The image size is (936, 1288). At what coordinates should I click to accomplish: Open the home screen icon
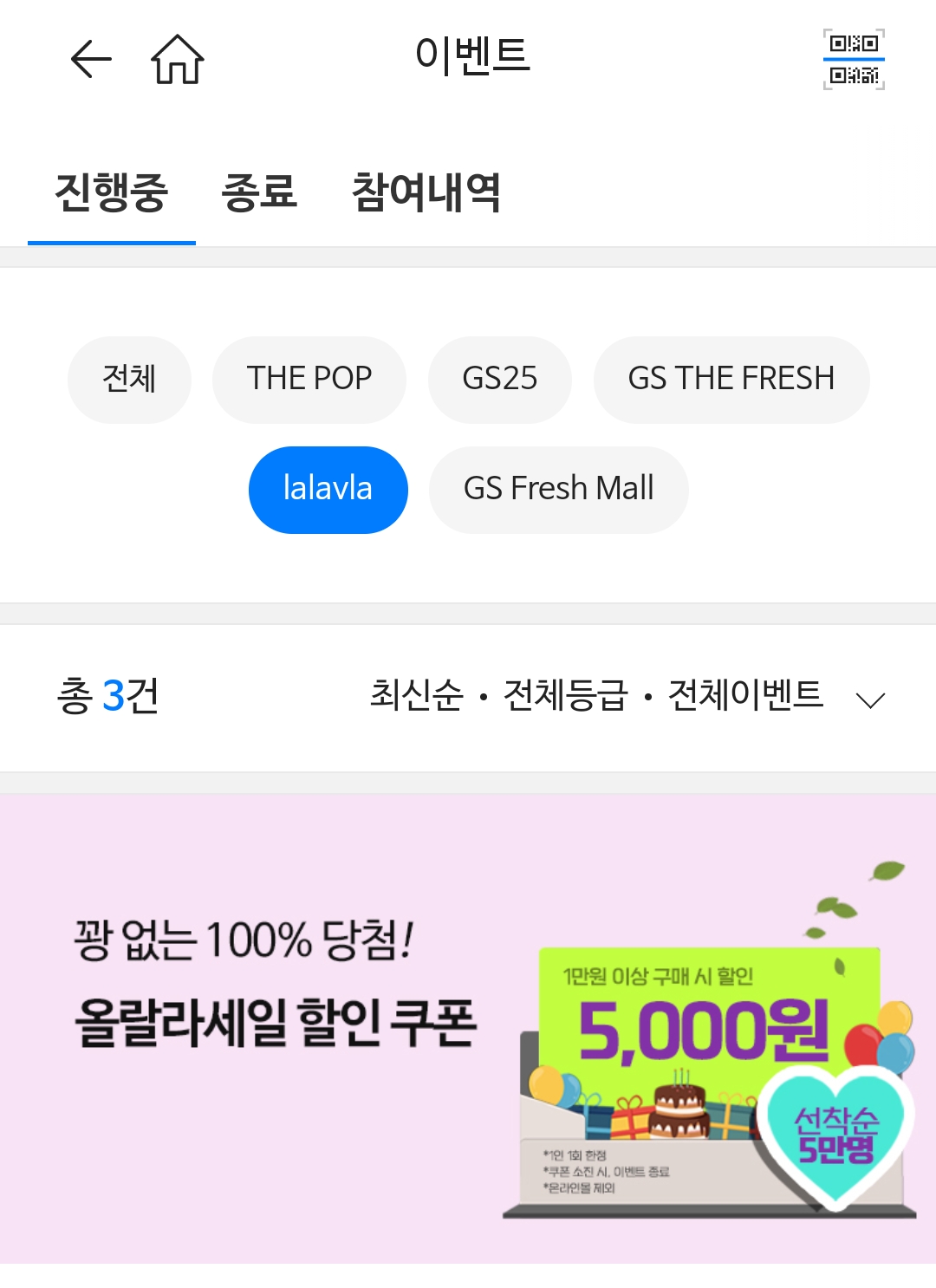178,60
